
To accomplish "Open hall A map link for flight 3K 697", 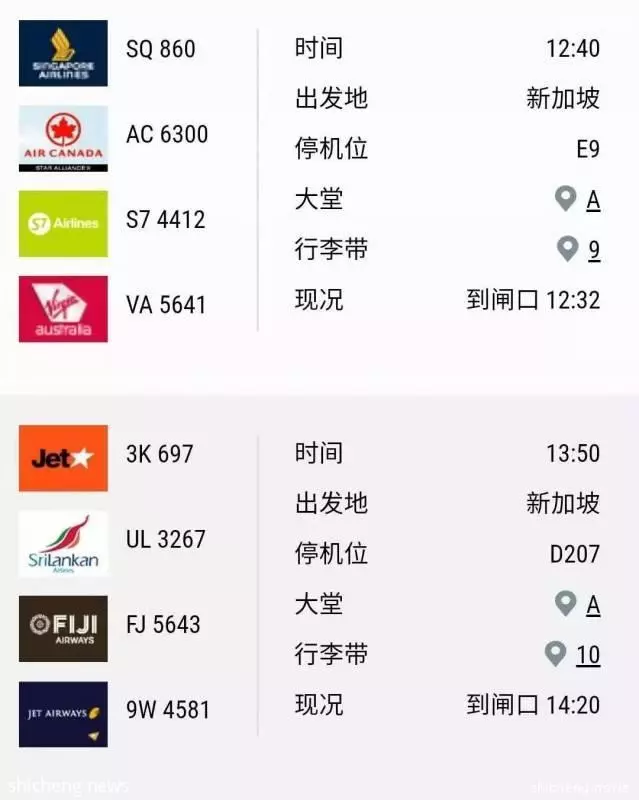I will tap(592, 605).
